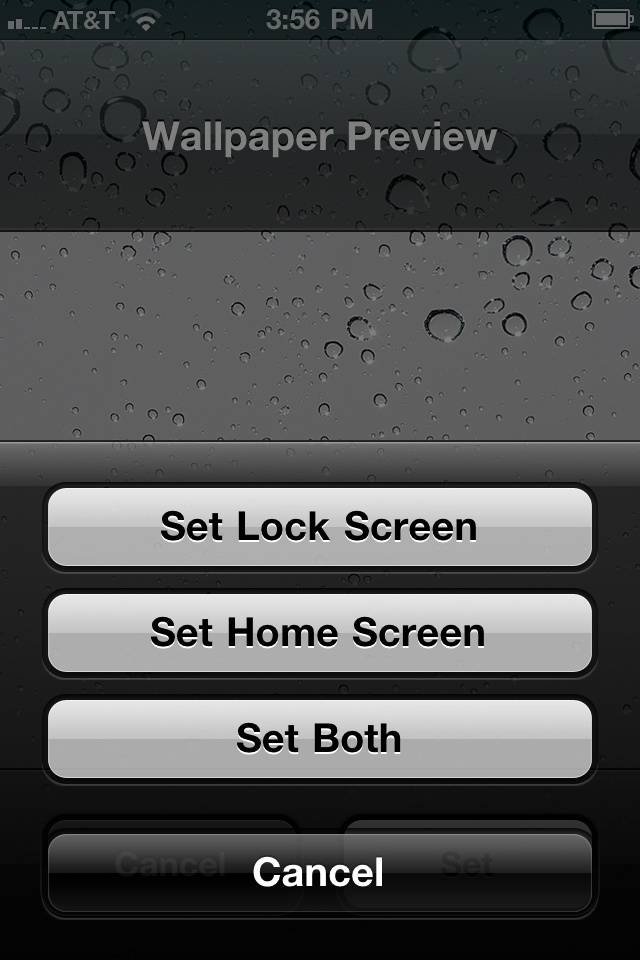Set wallpaper for Lock Screen
The image size is (640, 960).
click(x=319, y=527)
